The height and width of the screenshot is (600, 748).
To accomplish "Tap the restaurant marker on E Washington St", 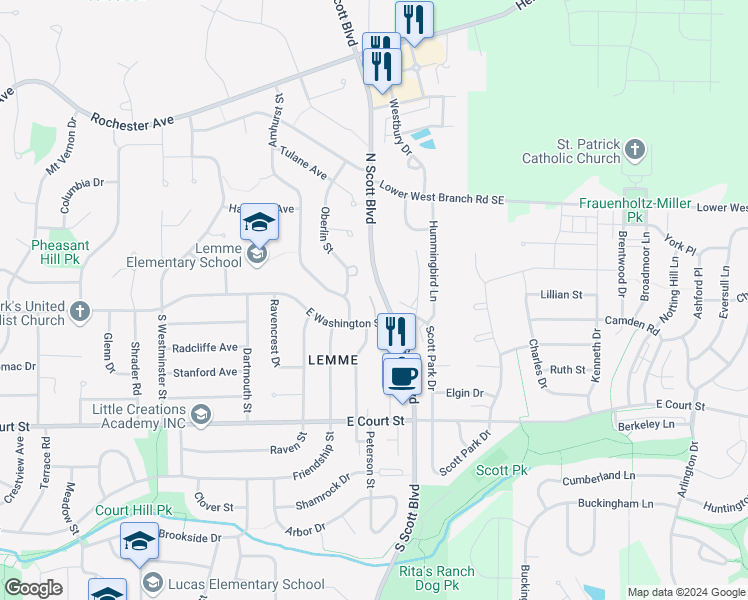I will pyautogui.click(x=396, y=332).
